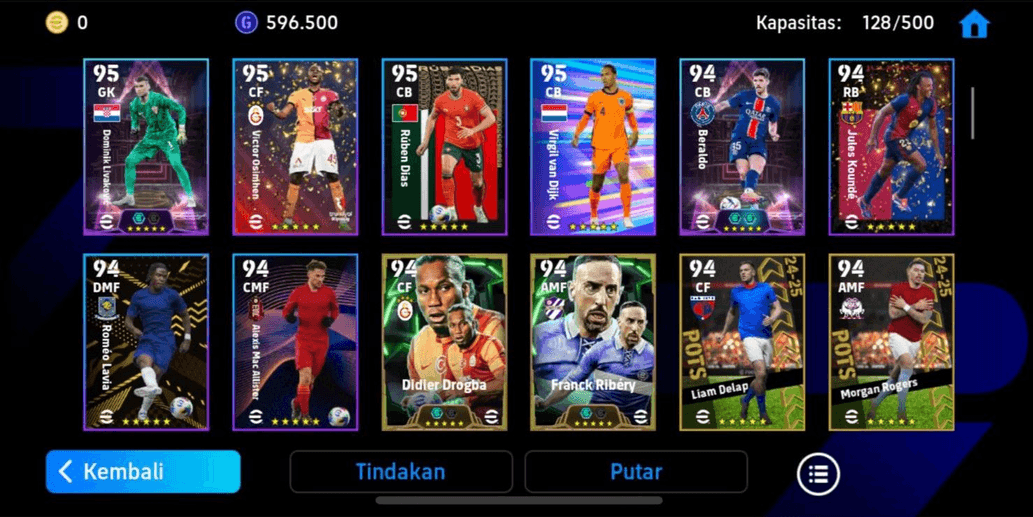
Task: Select the Beraldo CB card
Action: pyautogui.click(x=742, y=147)
